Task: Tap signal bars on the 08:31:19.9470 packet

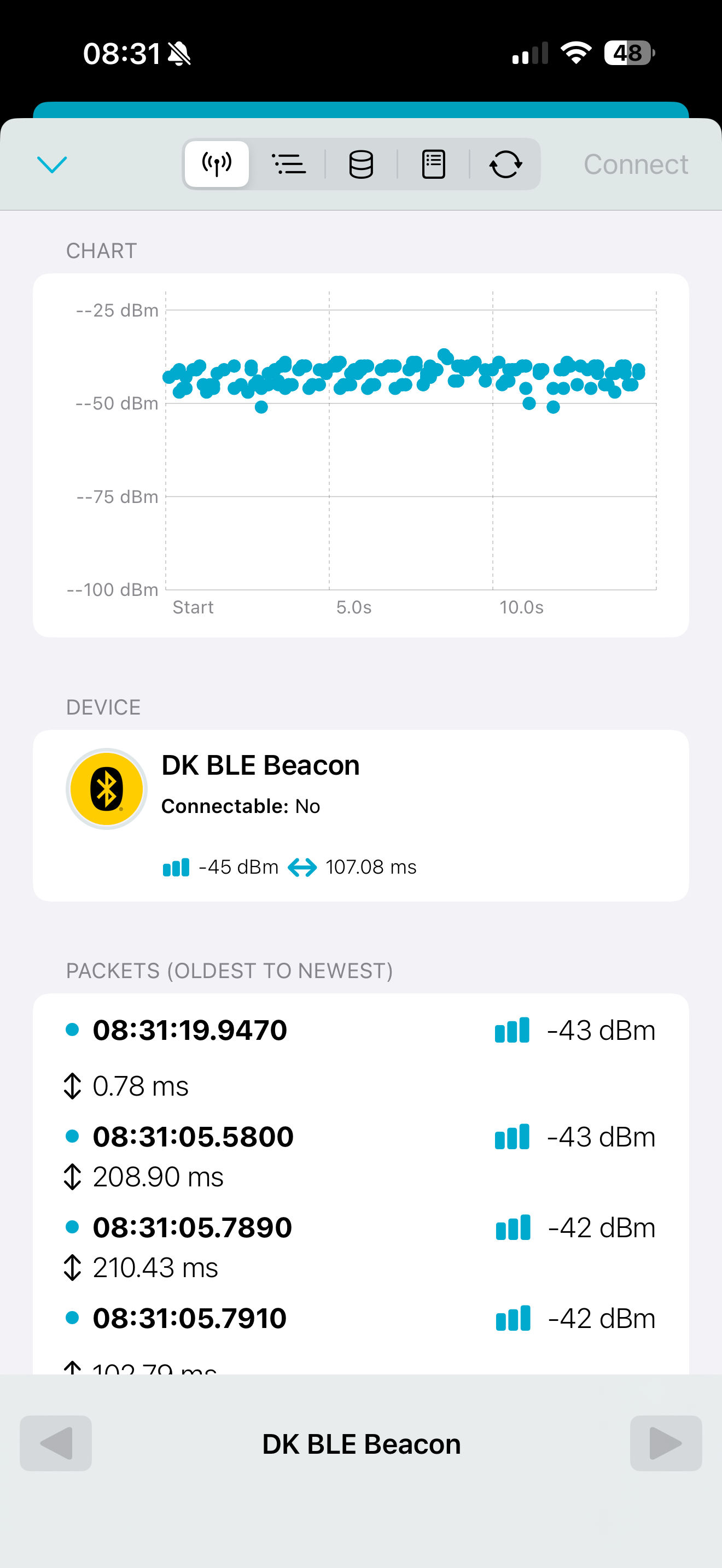Action: click(511, 1030)
